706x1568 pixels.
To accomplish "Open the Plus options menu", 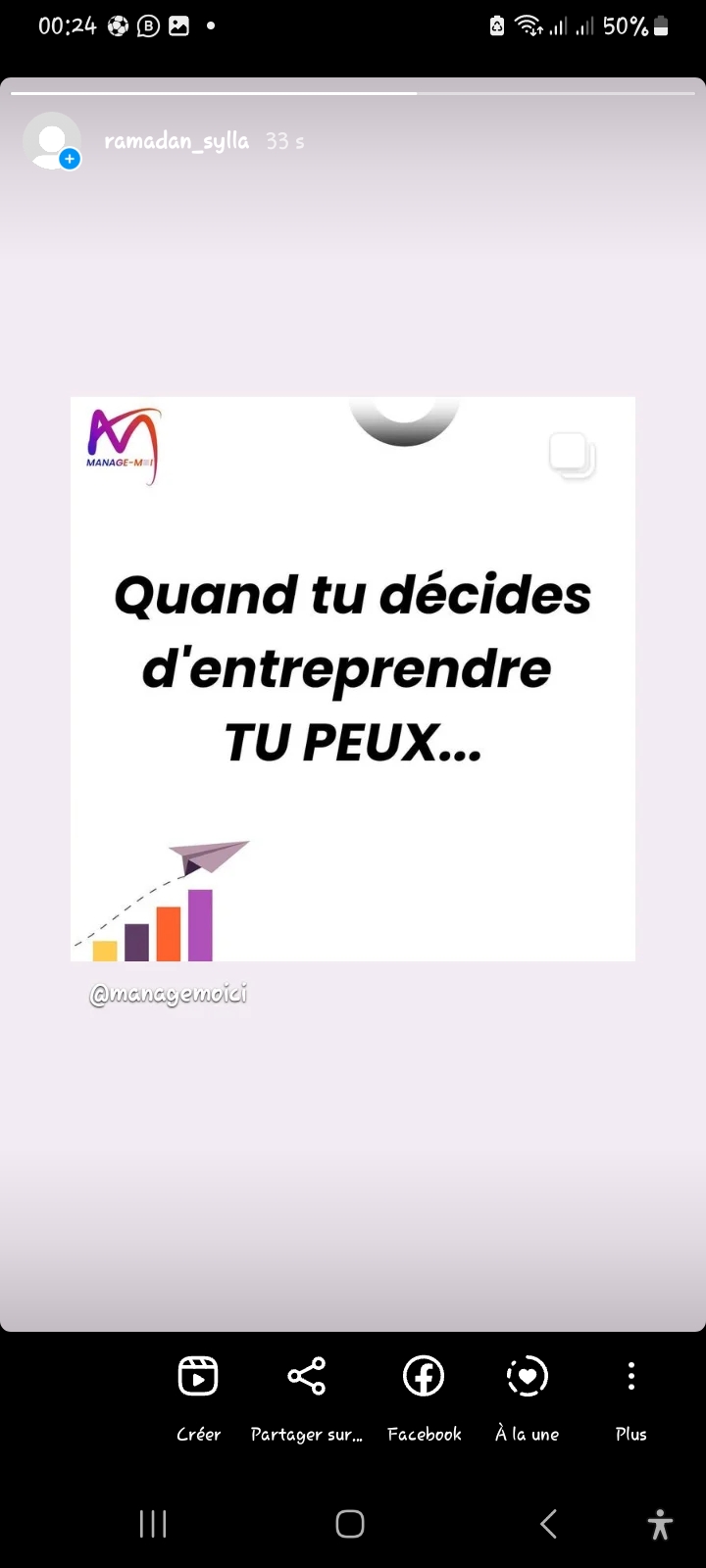I will 630,1396.
